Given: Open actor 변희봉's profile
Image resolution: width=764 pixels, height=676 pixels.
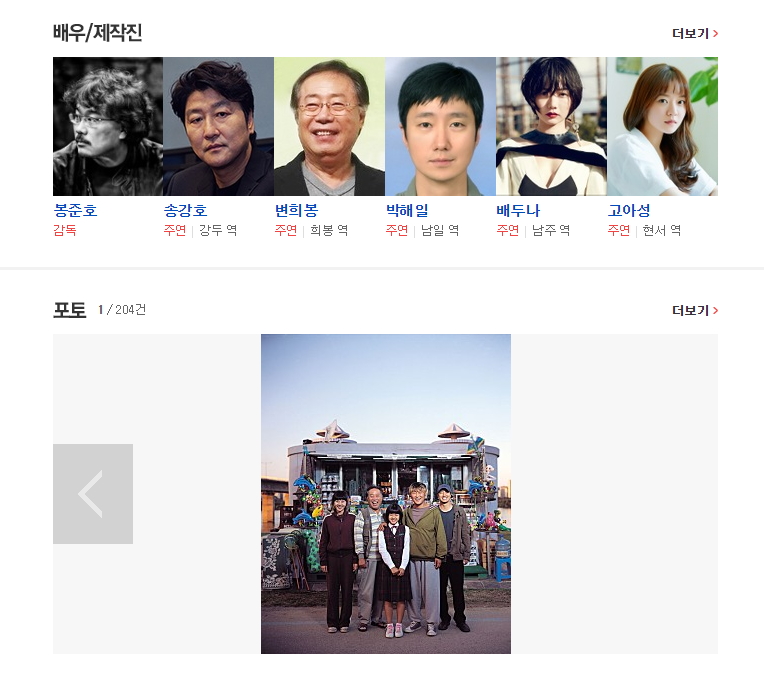Looking at the screenshot, I should tap(296, 211).
